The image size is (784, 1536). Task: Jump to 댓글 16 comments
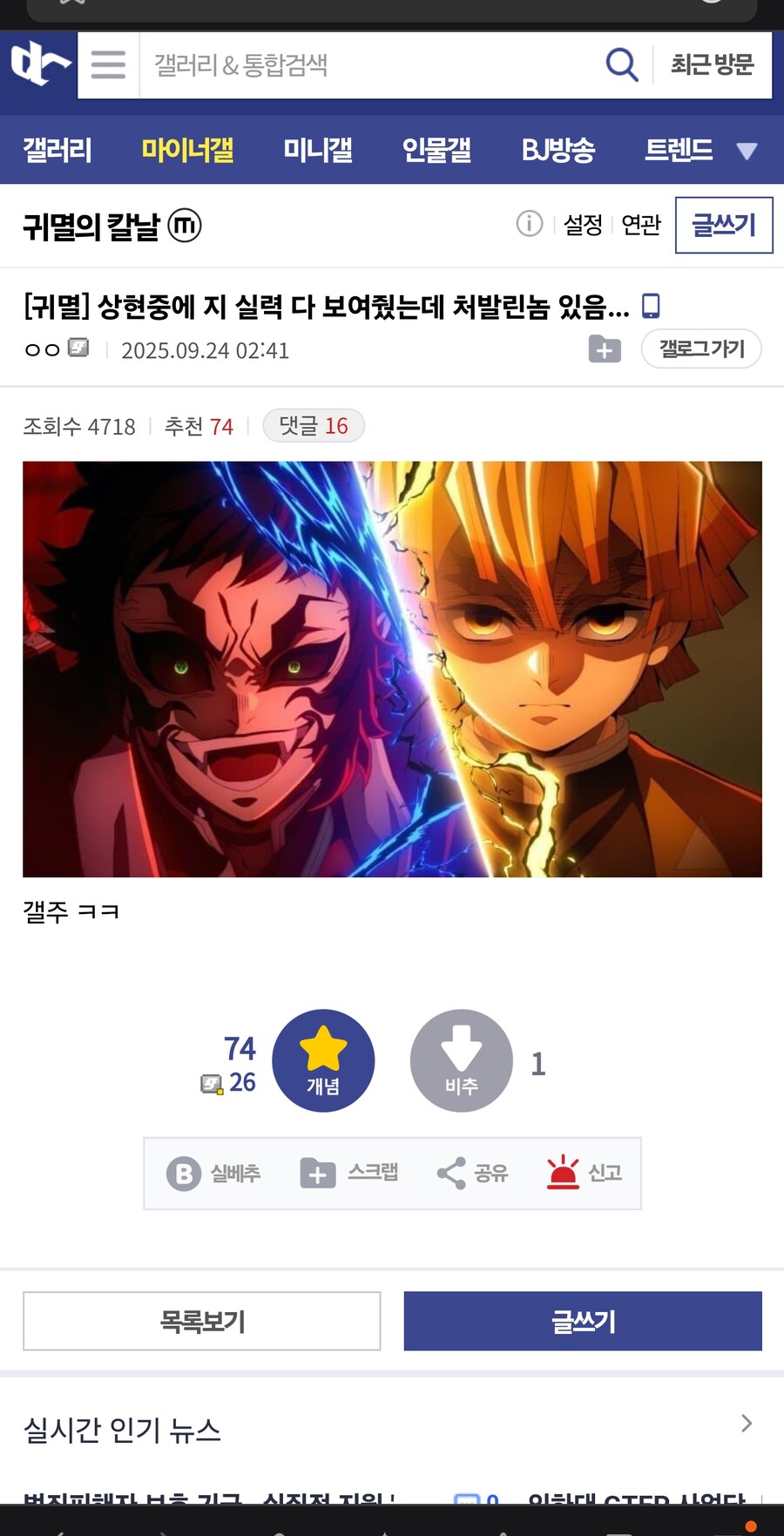(314, 426)
